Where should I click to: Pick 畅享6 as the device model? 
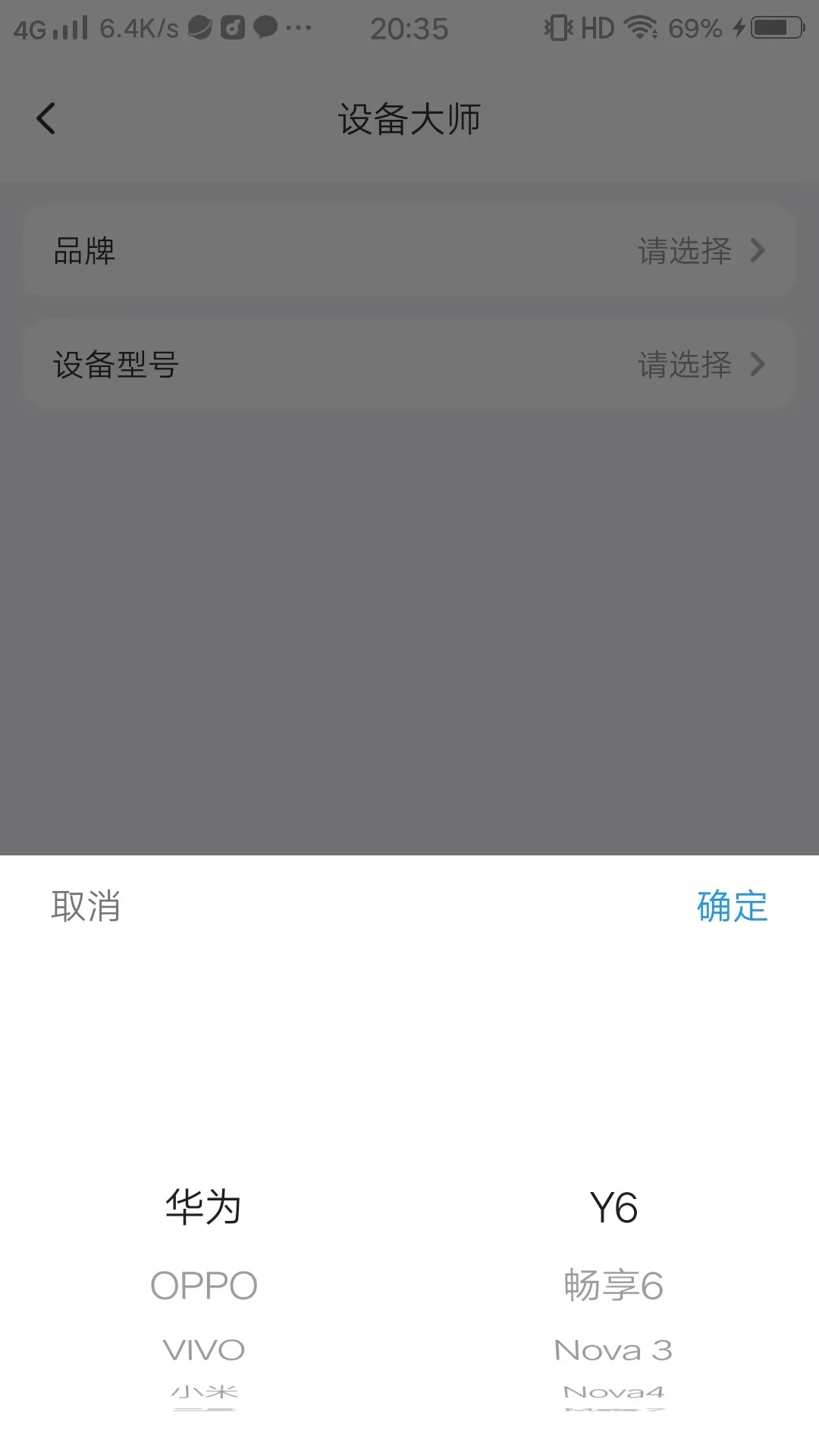tap(613, 1285)
